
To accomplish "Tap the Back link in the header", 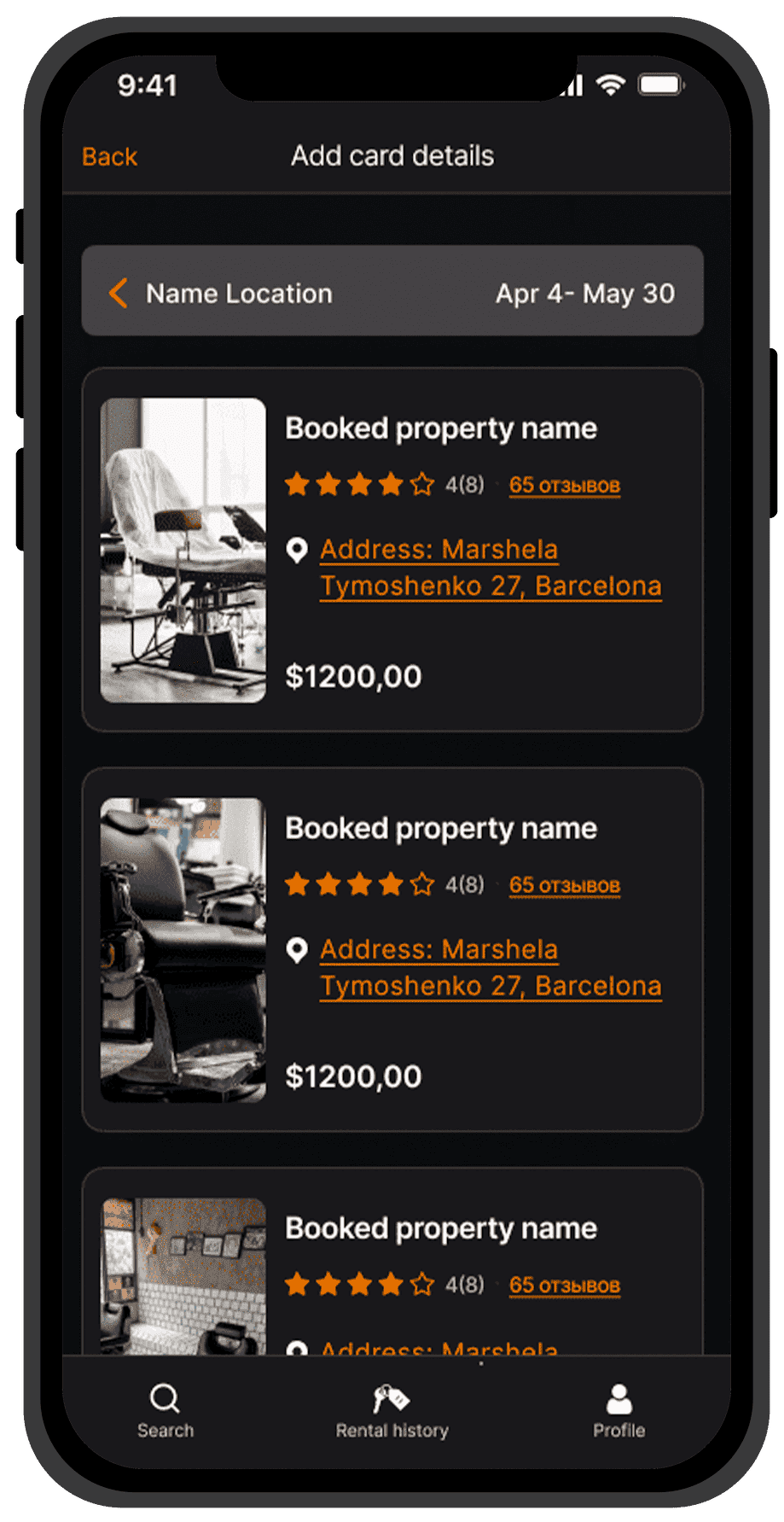I will (x=109, y=157).
